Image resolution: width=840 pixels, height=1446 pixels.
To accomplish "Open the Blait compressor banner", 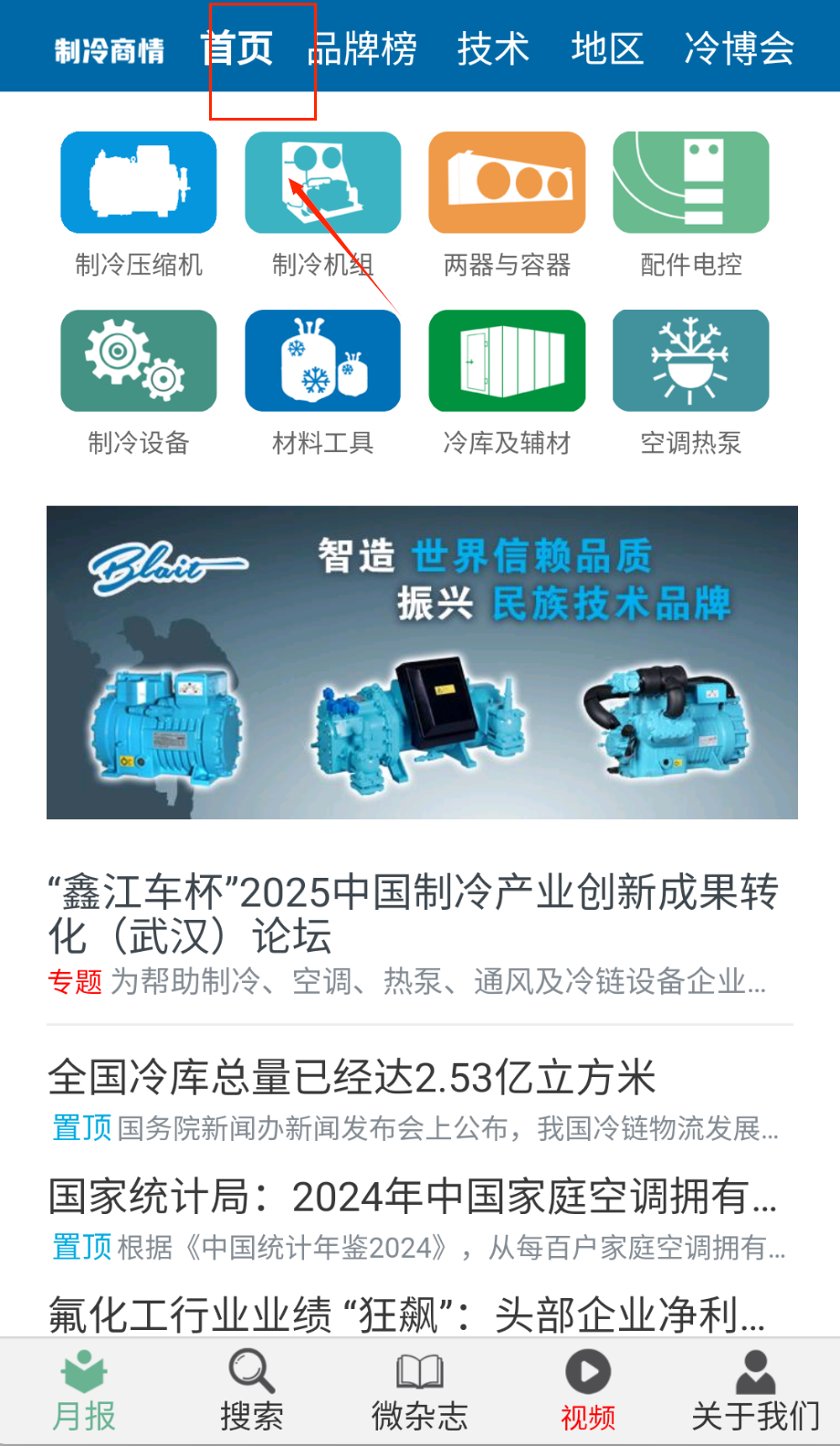I will pos(422,662).
